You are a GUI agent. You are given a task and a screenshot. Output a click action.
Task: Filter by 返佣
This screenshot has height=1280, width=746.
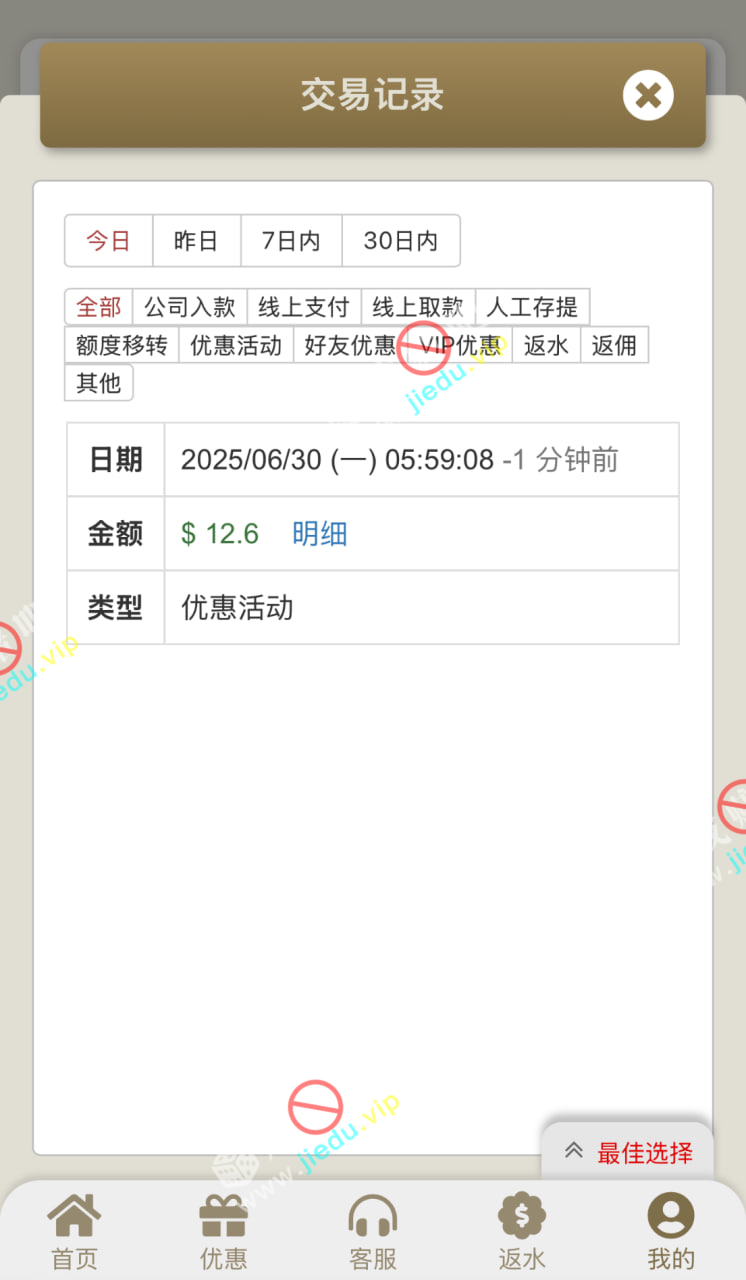click(x=614, y=346)
